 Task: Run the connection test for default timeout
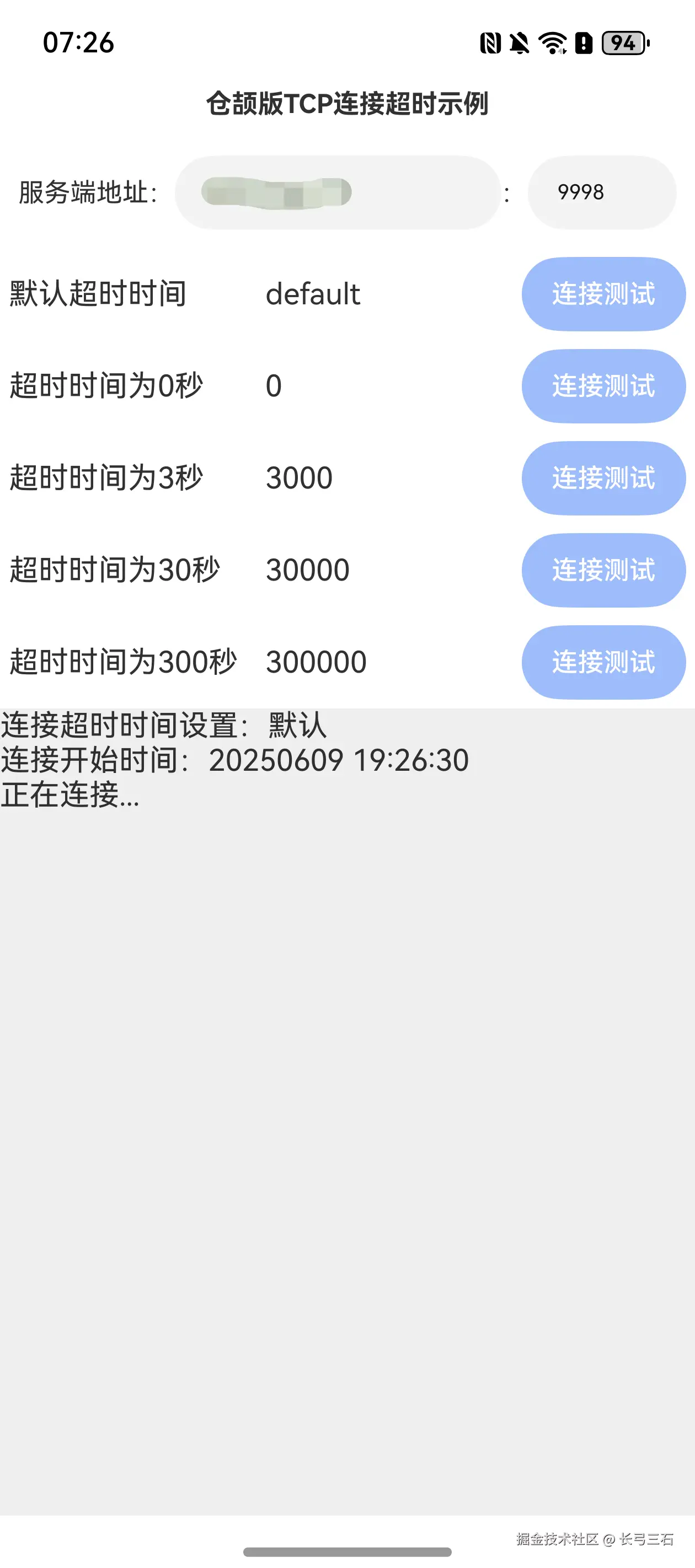coord(603,294)
